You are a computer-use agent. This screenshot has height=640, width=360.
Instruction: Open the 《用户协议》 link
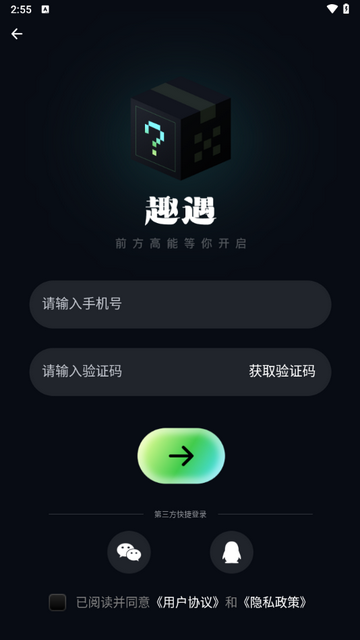[188, 602]
